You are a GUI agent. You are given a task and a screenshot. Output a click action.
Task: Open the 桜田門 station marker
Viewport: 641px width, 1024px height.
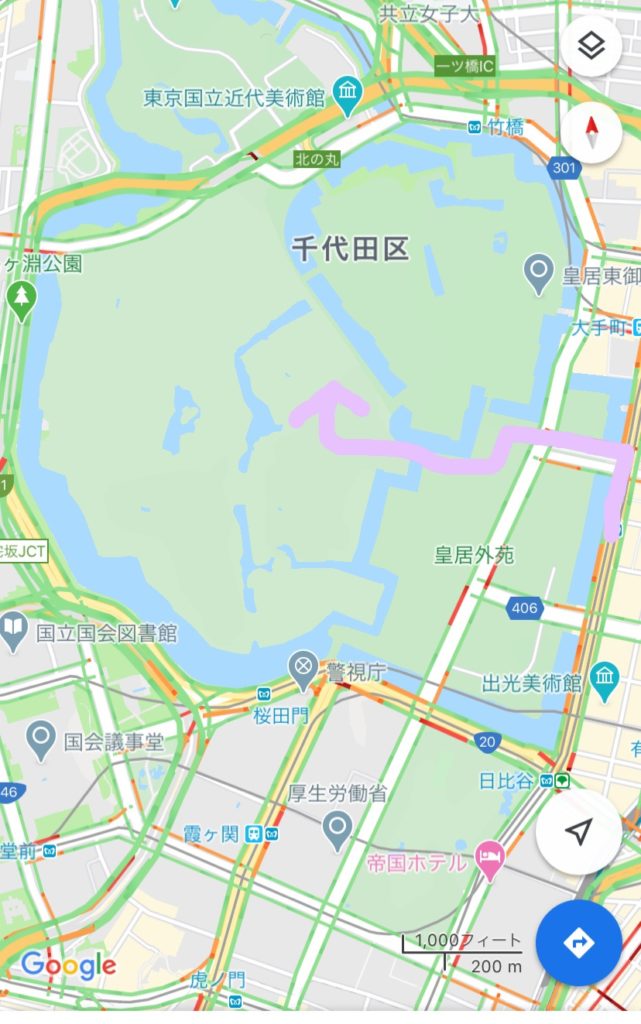click(x=264, y=693)
